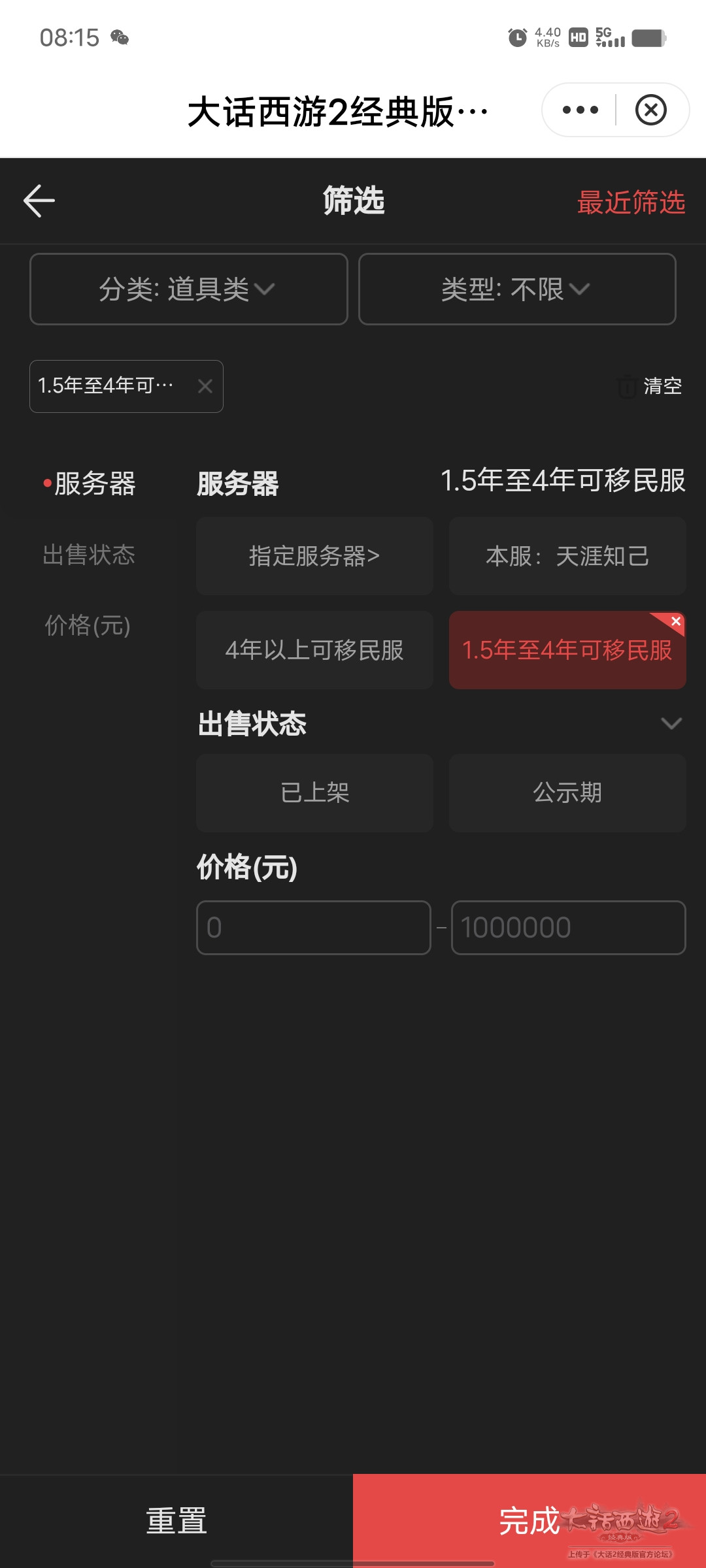Clear all filters with 清空
The image size is (706, 1568).
click(650, 386)
